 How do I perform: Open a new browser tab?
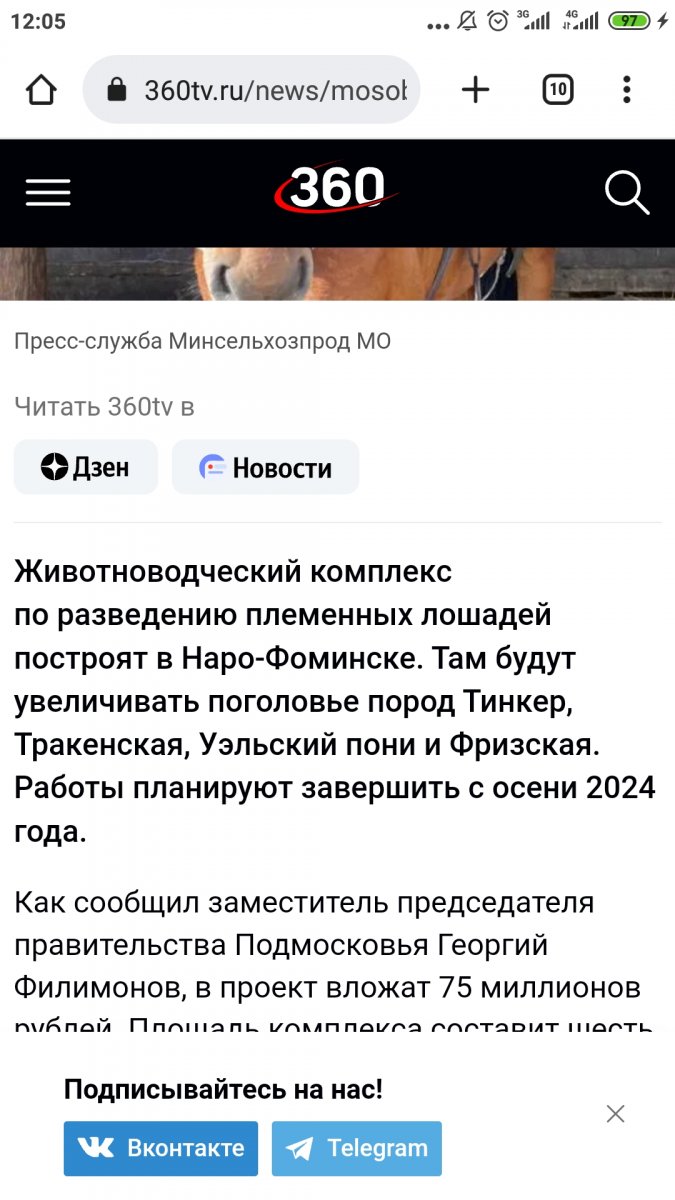475,90
